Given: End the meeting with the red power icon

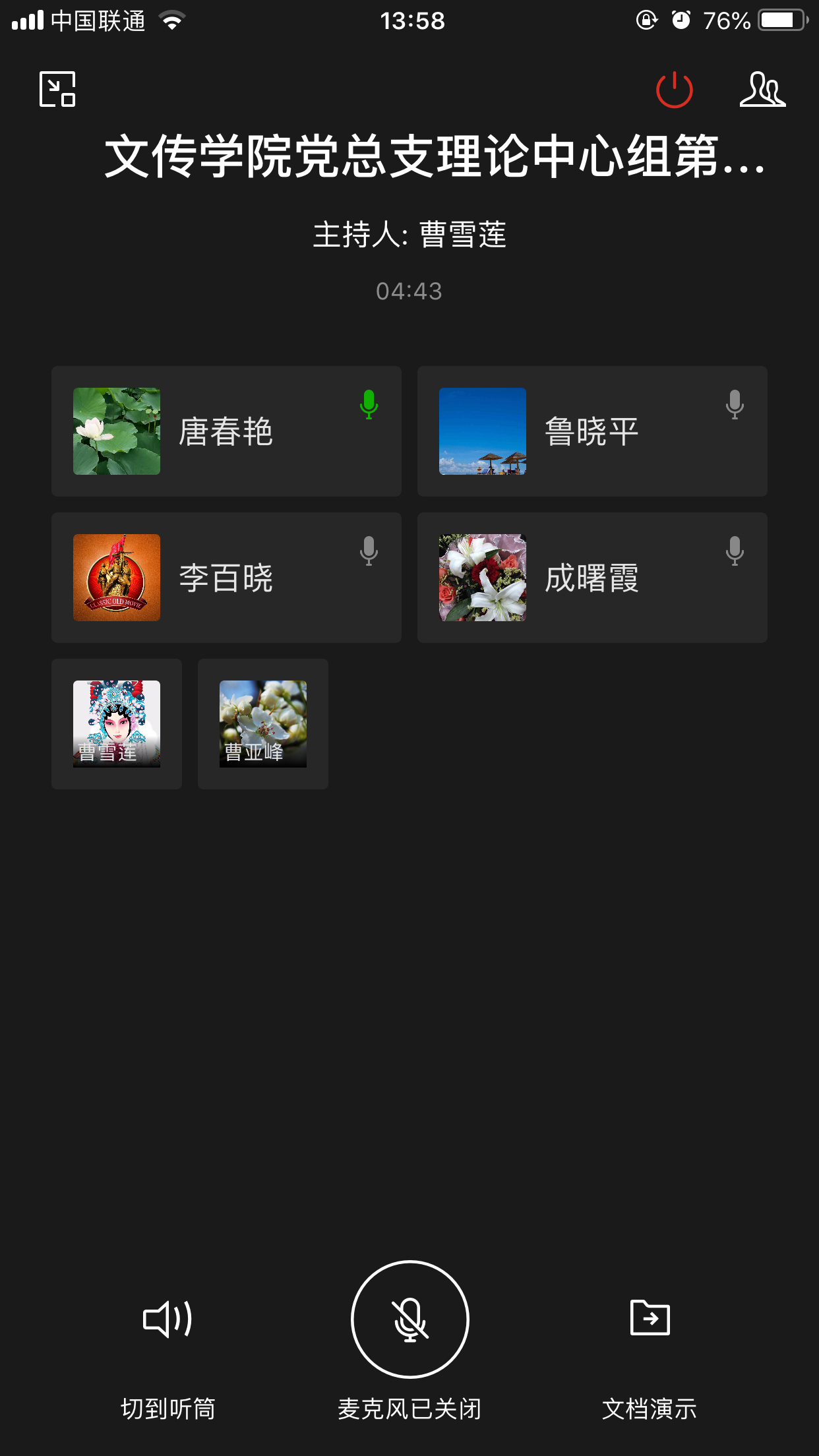Looking at the screenshot, I should (674, 90).
